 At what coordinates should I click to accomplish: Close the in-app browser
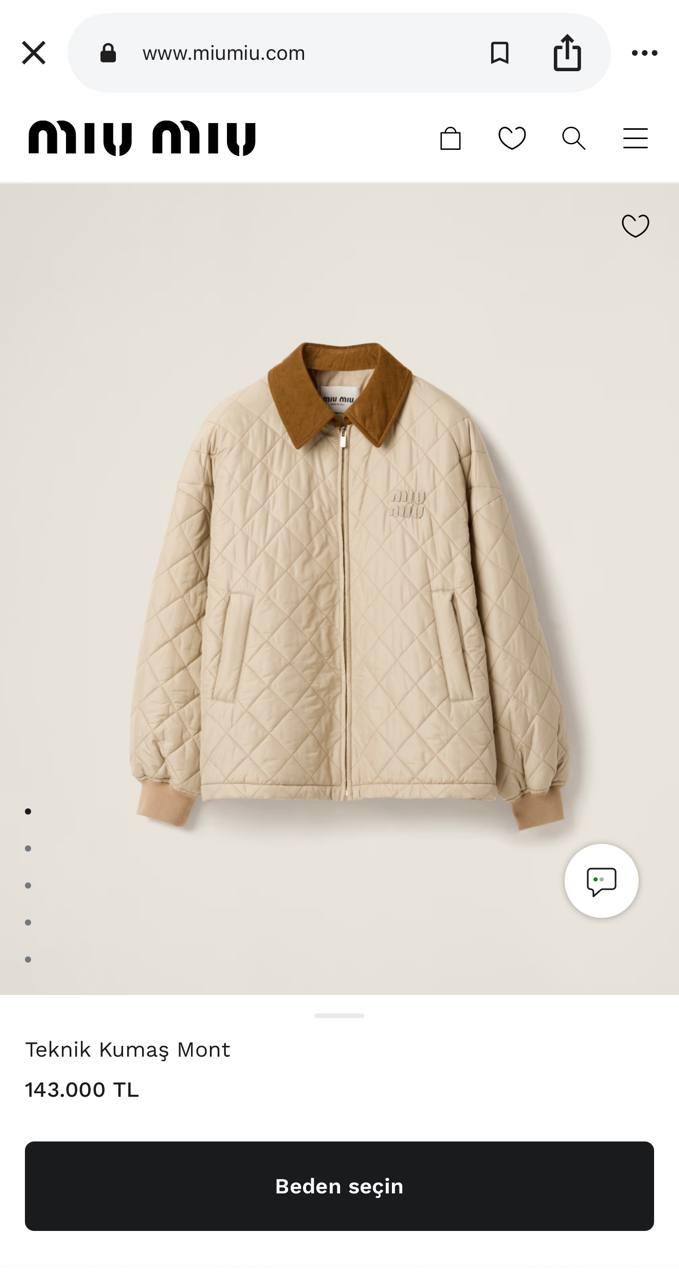33,53
